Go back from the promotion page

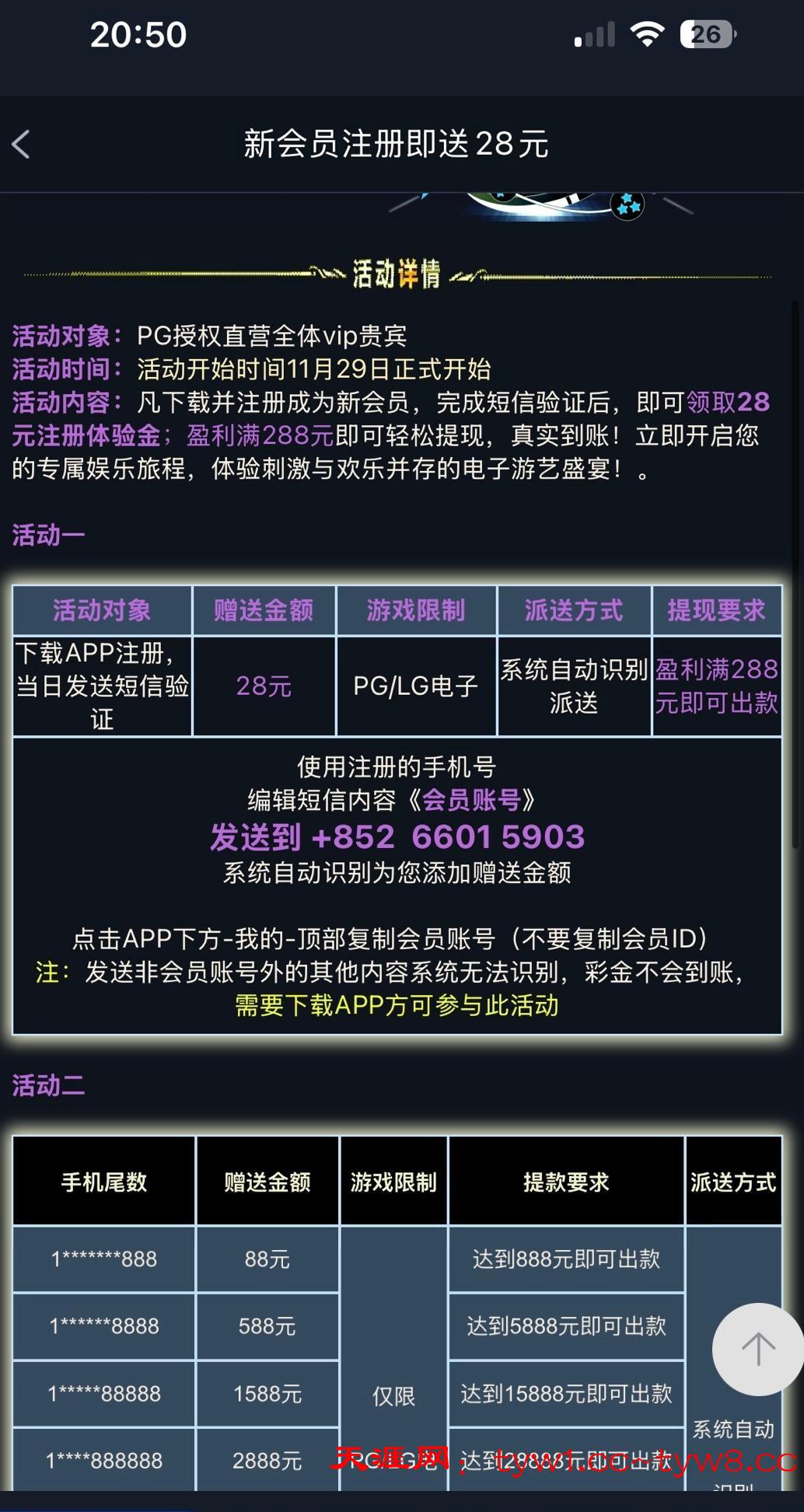22,145
